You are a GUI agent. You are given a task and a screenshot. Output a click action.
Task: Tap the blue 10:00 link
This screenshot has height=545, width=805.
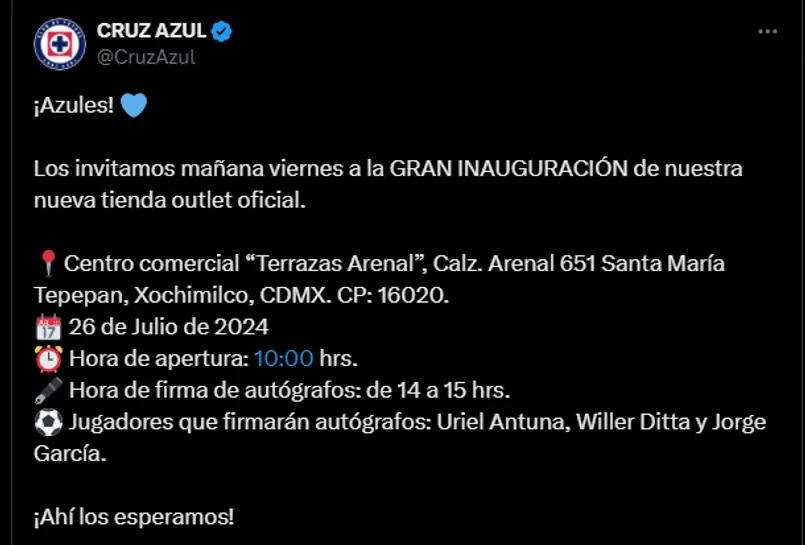click(284, 358)
